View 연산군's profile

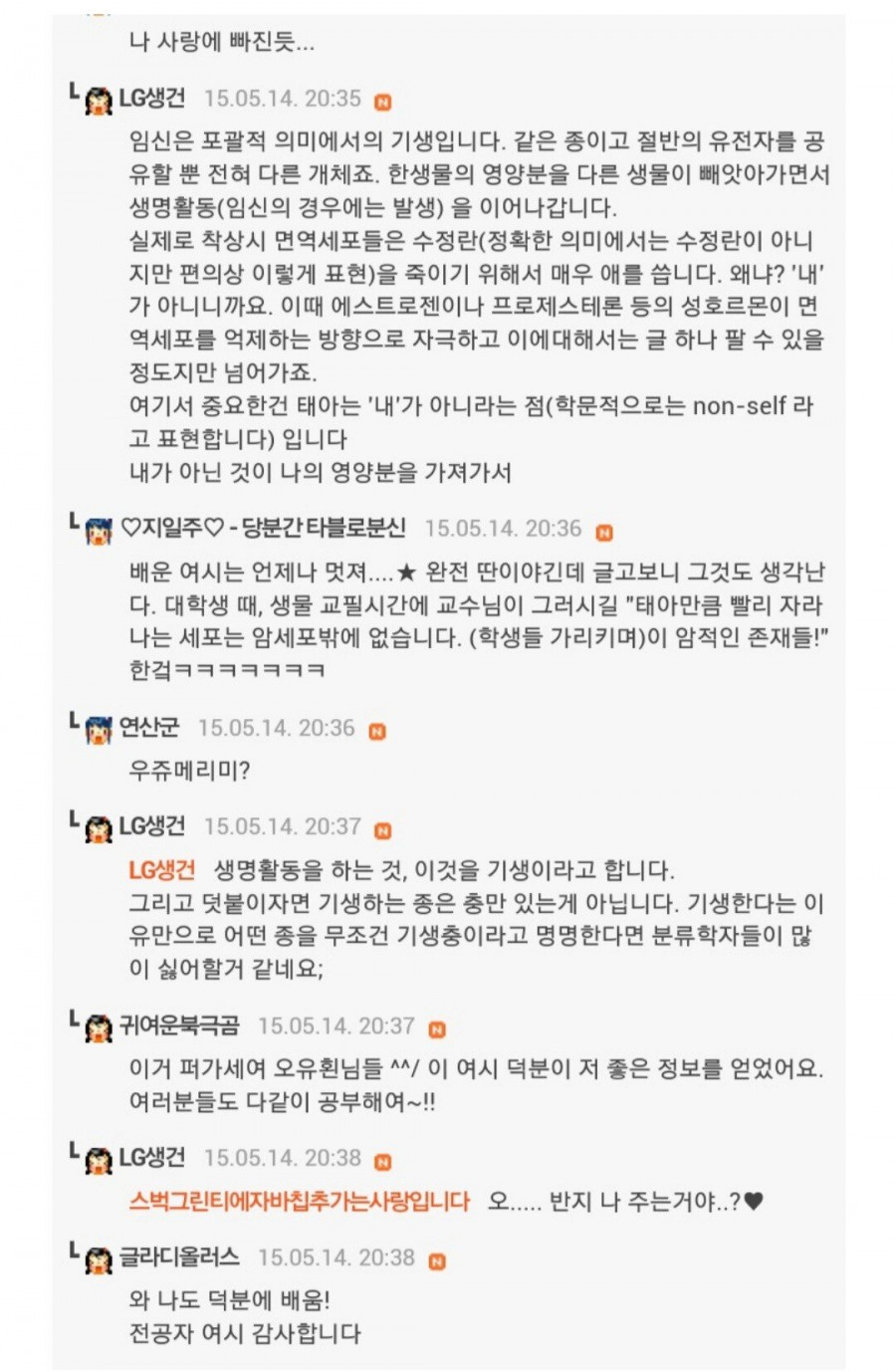(x=148, y=728)
